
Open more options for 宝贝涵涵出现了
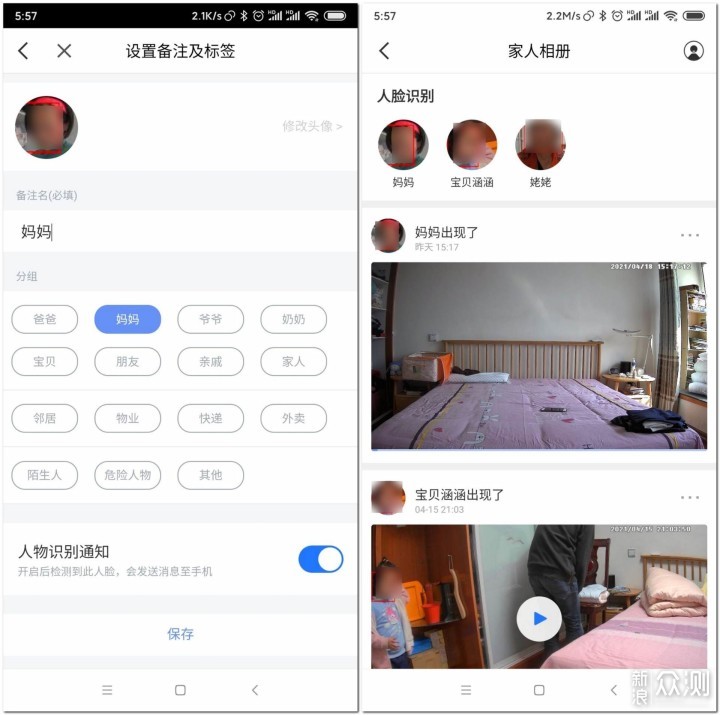690,498
